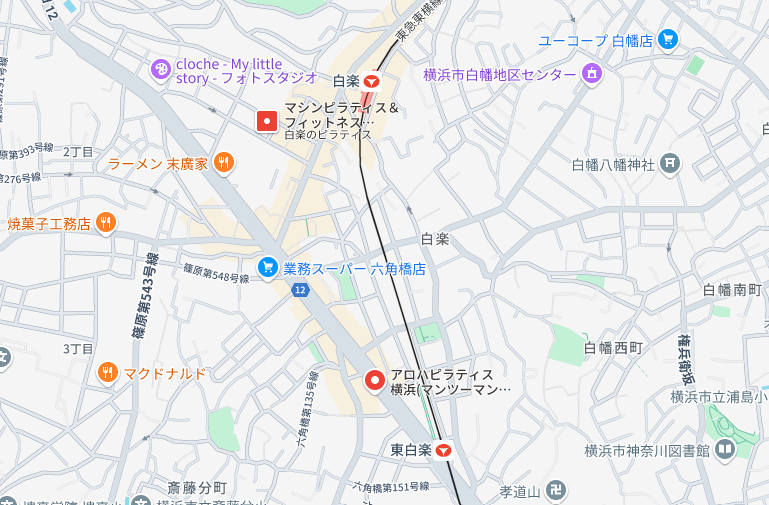Tap the 東白楽 station marker
The width and height of the screenshot is (769, 505).
[444, 451]
